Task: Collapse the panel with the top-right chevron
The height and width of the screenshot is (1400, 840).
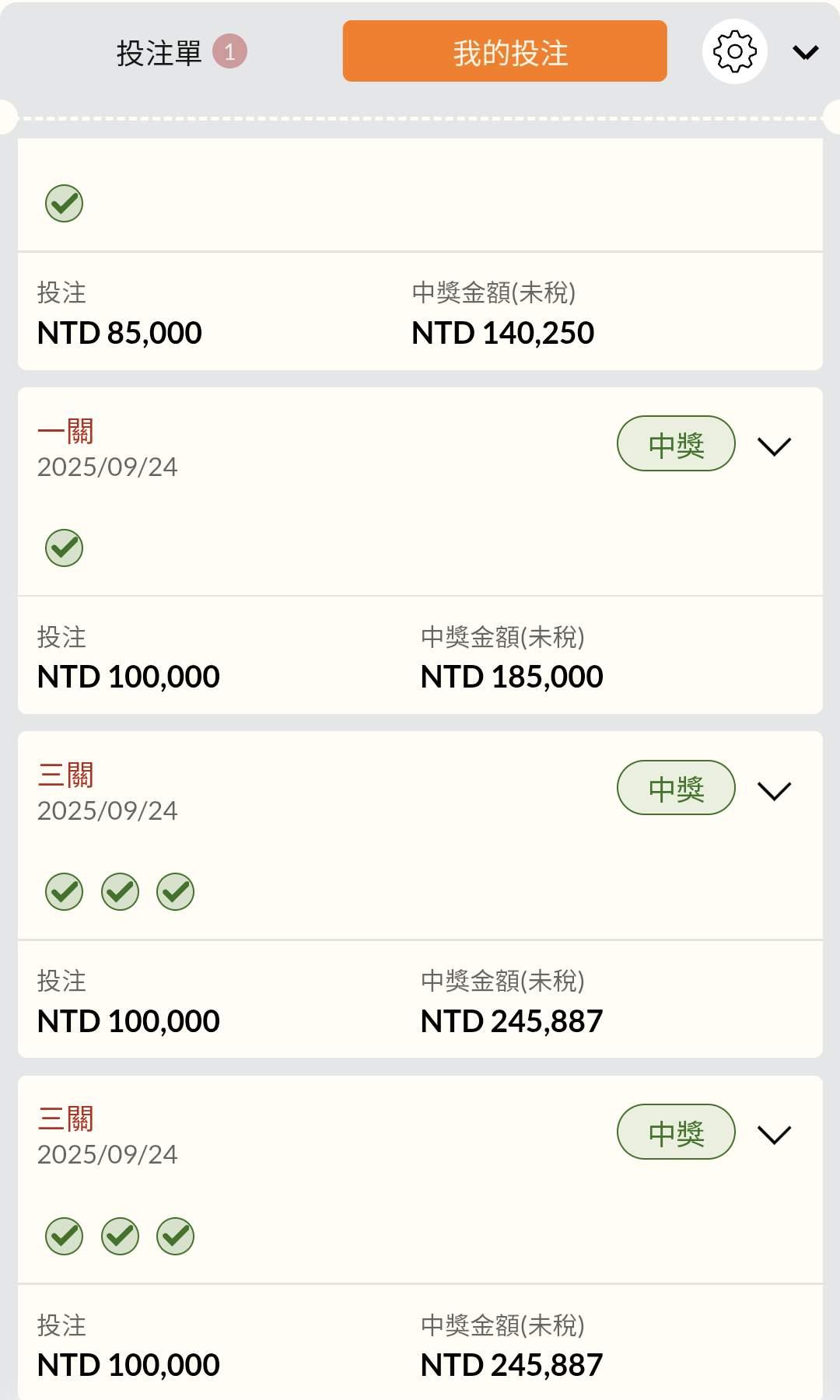Action: click(806, 52)
